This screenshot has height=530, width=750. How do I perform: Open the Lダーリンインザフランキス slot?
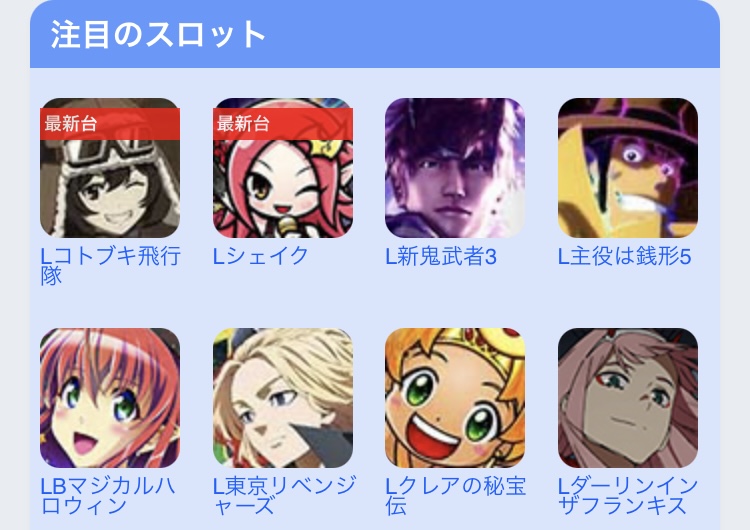coord(628,398)
